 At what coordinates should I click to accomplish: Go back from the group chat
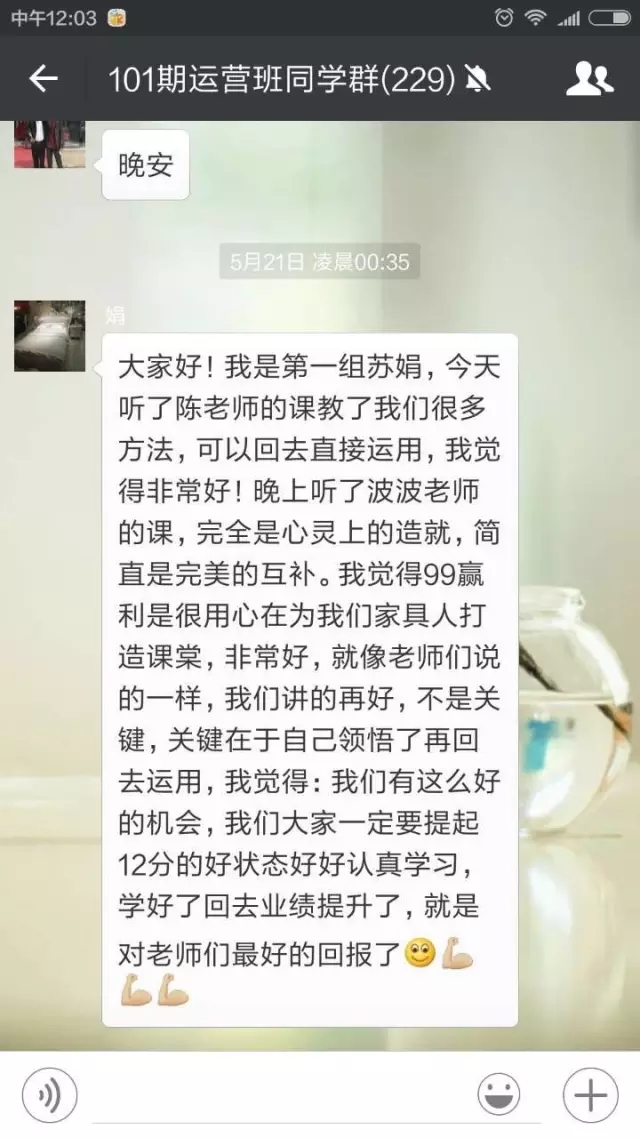tap(43, 79)
